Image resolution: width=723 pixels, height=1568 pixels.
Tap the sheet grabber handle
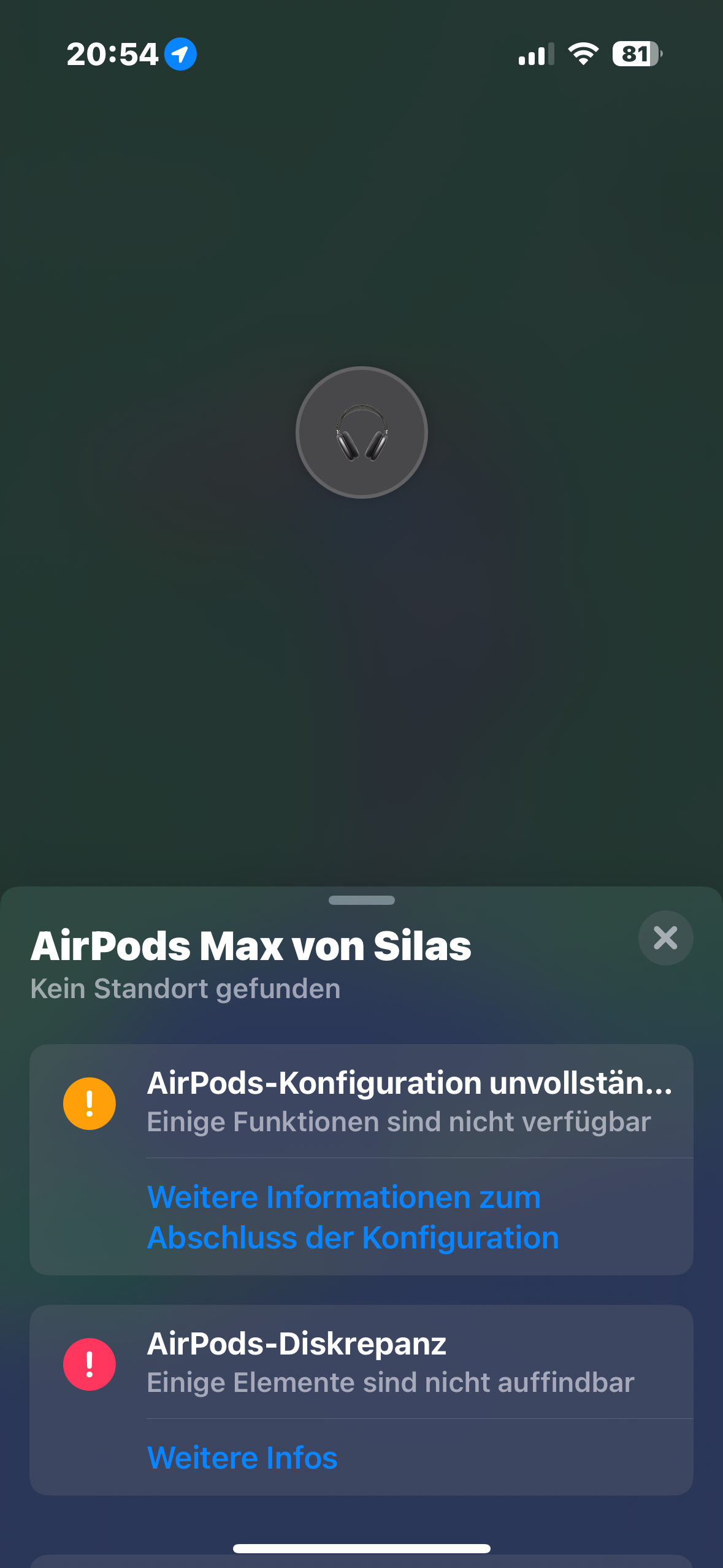pos(362,900)
